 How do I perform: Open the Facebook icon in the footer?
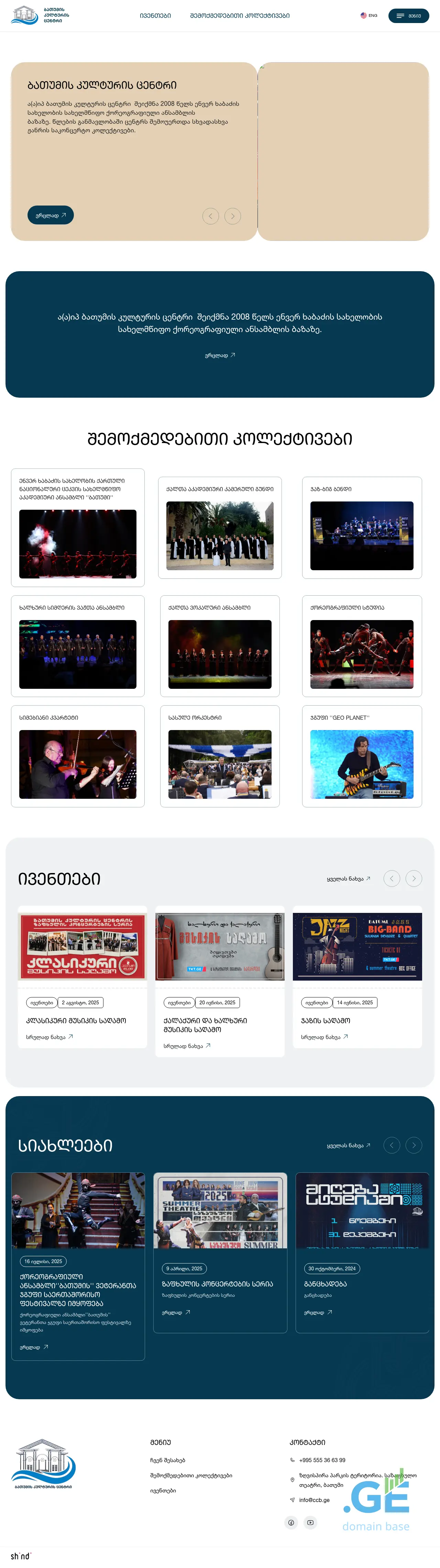(x=291, y=1522)
